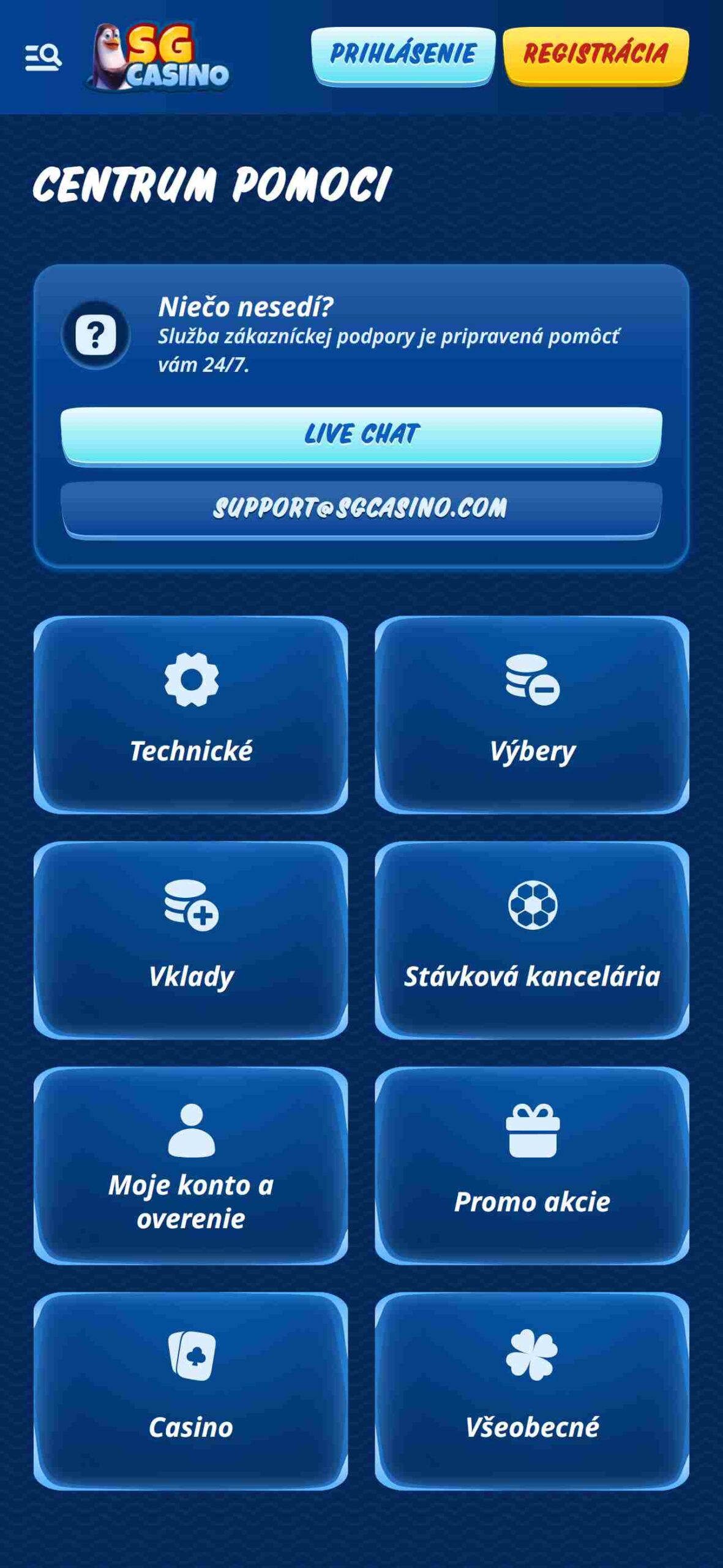This screenshot has width=723, height=1568.
Task: Open the Výbery help category
Action: click(x=532, y=715)
